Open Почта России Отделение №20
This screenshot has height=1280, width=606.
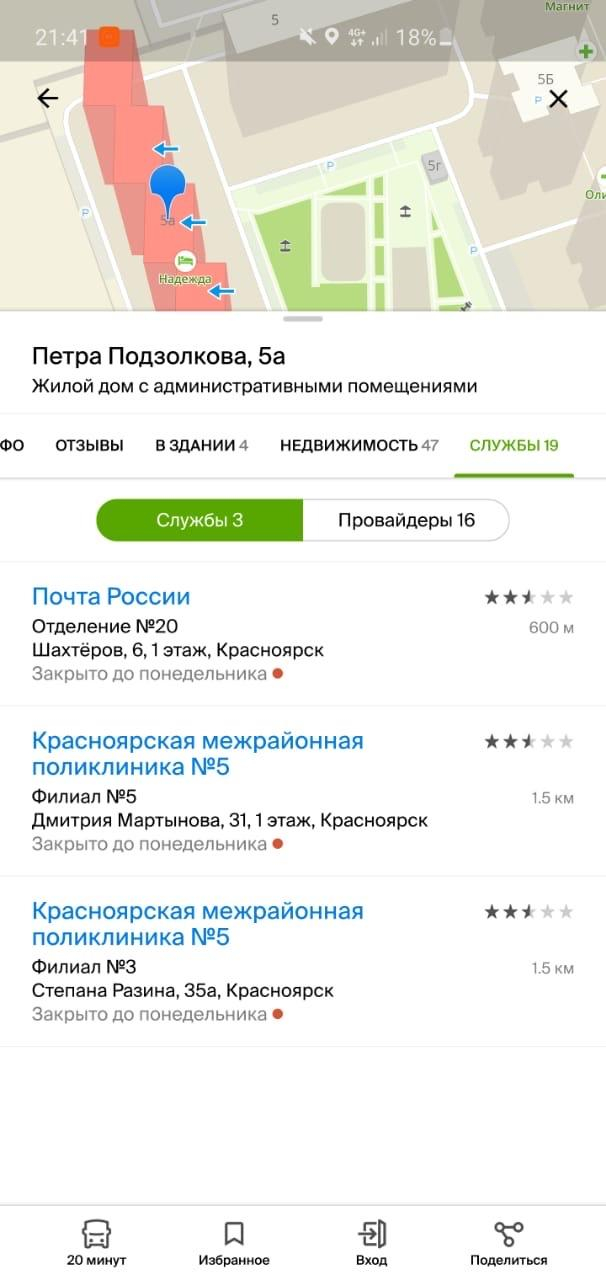click(x=303, y=634)
